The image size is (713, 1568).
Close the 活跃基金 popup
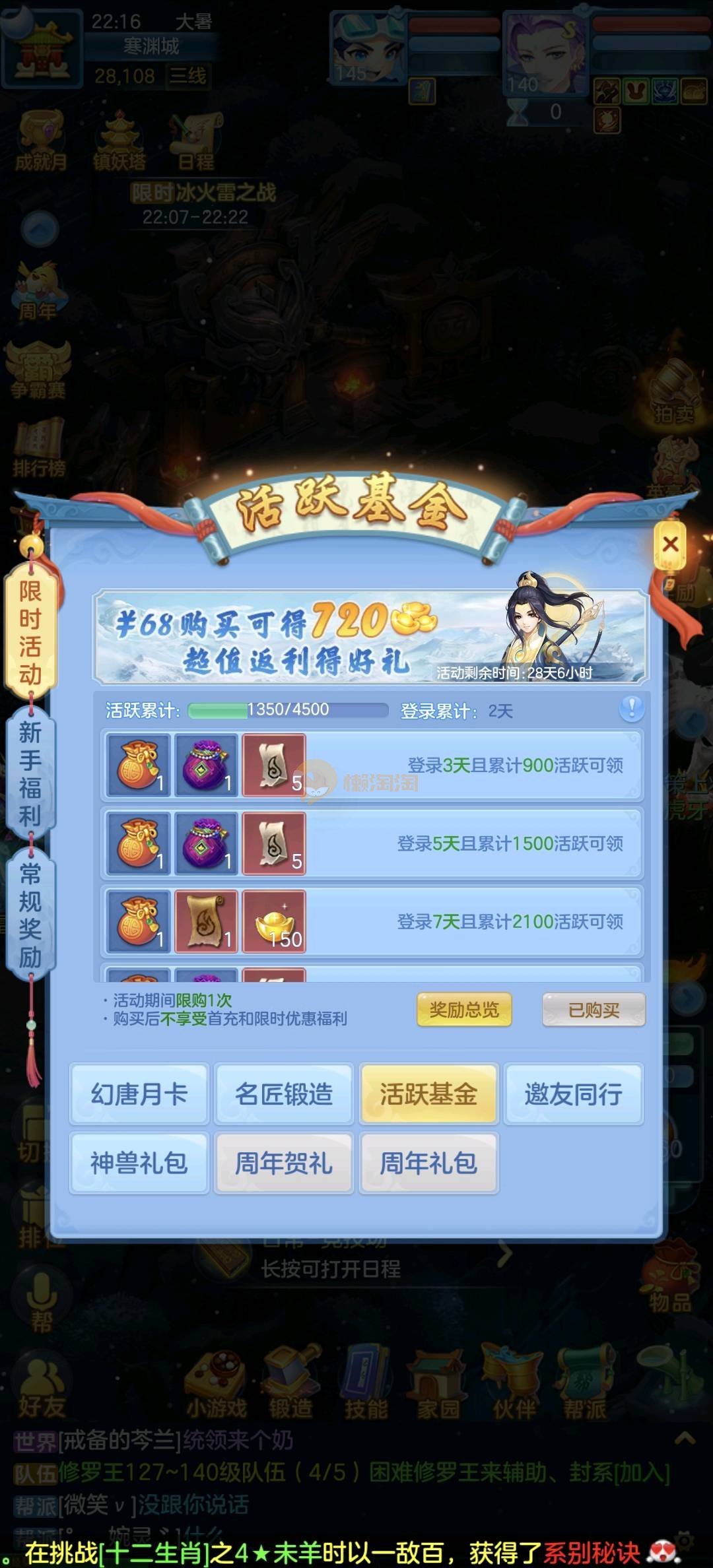coord(670,544)
